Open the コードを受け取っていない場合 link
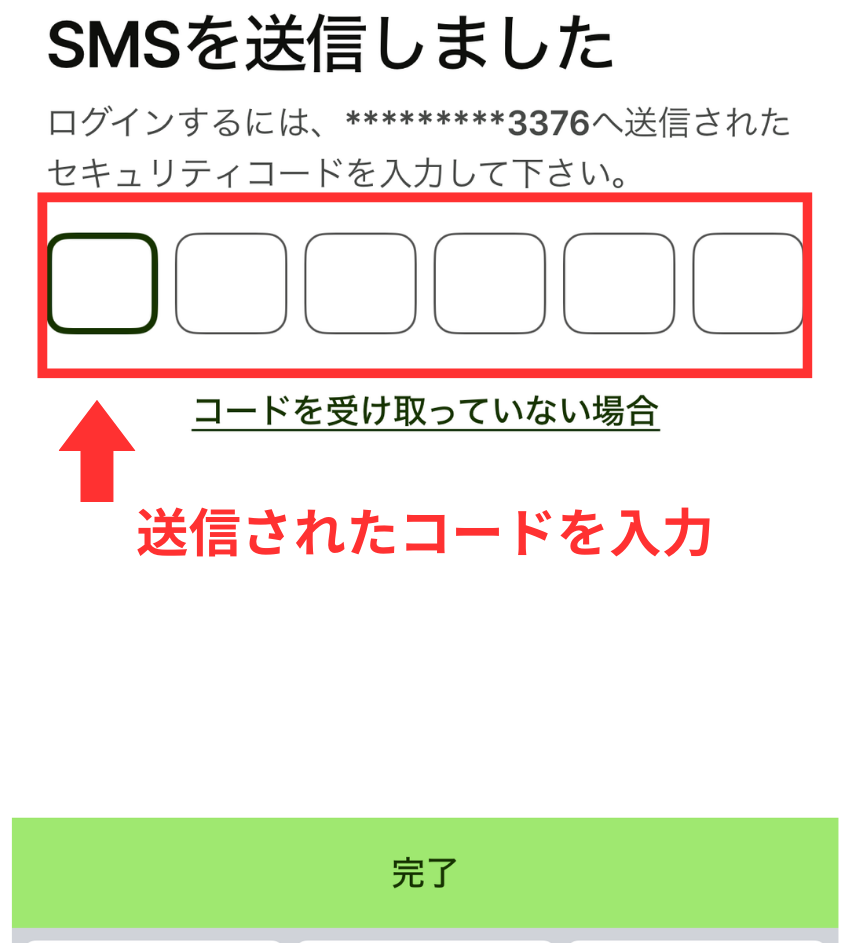850x943 pixels. click(425, 411)
